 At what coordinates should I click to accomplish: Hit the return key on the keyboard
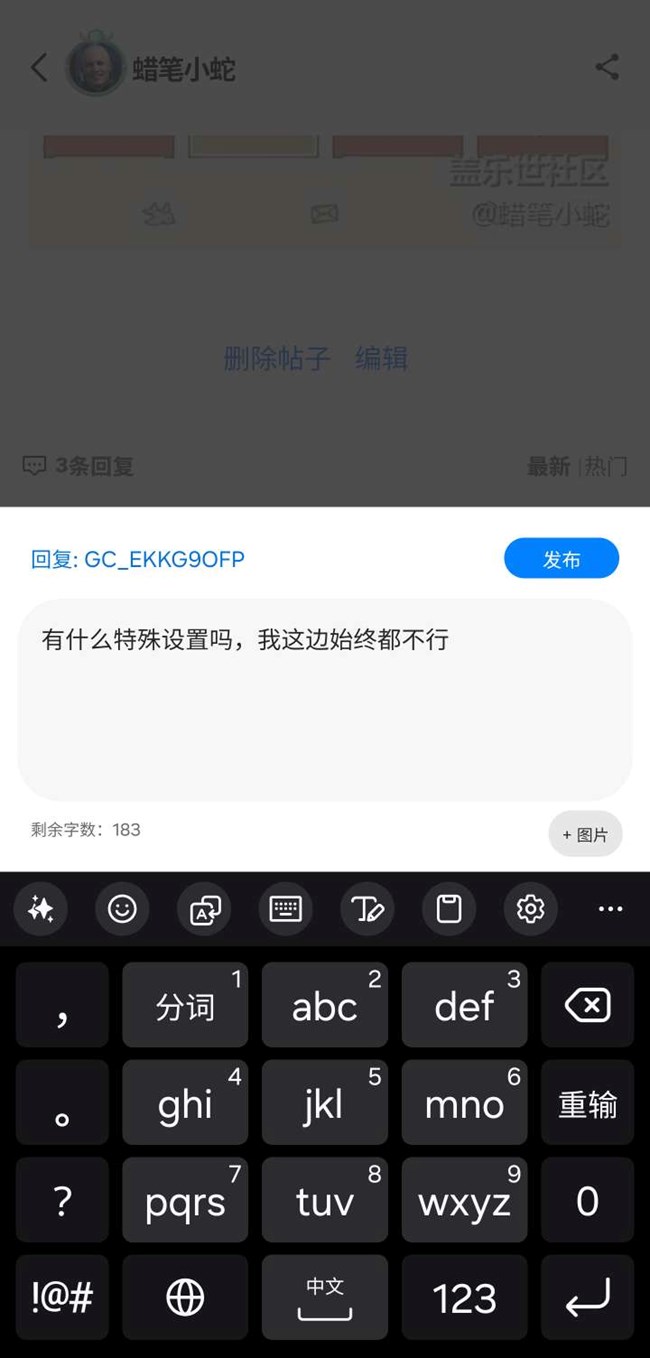click(587, 1298)
